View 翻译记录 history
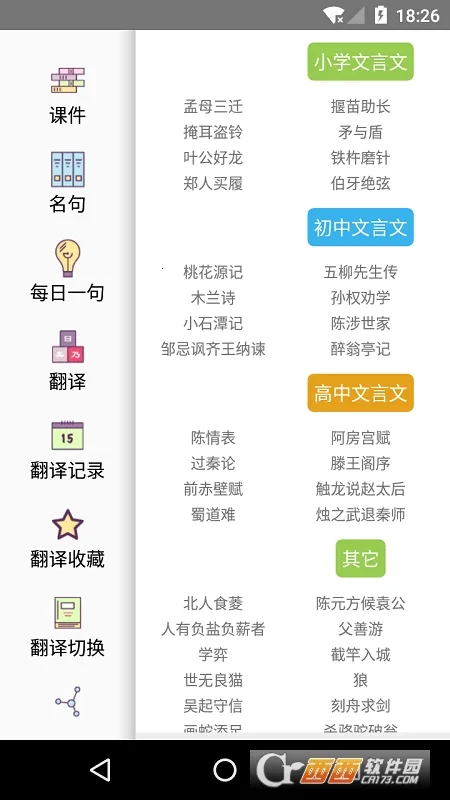The width and height of the screenshot is (450, 800). (67, 450)
